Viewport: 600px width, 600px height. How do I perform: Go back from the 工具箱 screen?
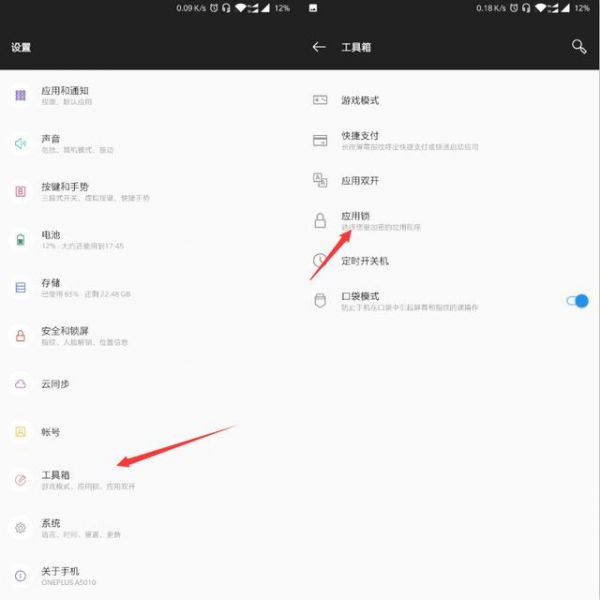[319, 47]
